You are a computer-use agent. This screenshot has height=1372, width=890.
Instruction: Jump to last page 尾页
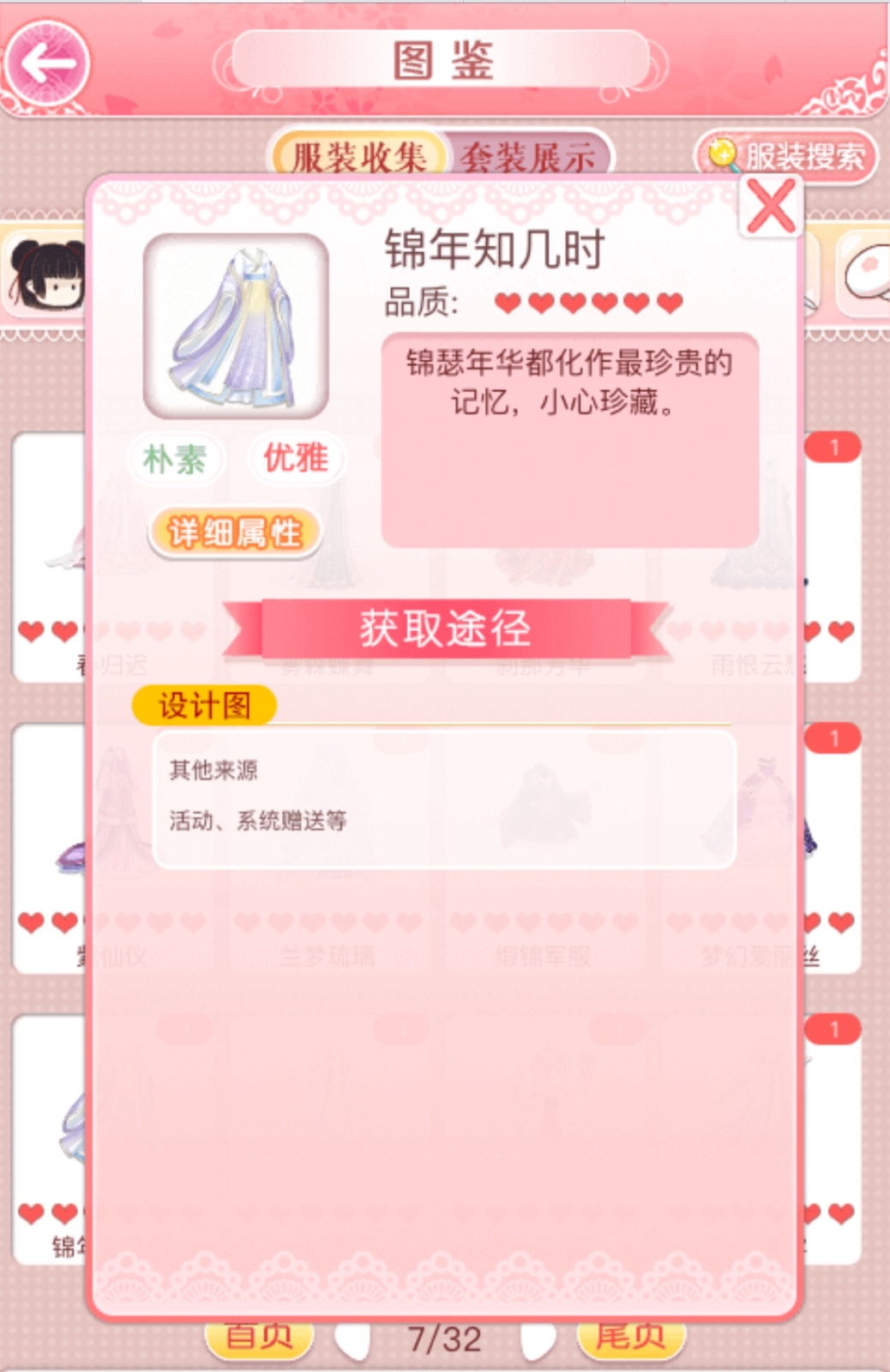[631, 1339]
